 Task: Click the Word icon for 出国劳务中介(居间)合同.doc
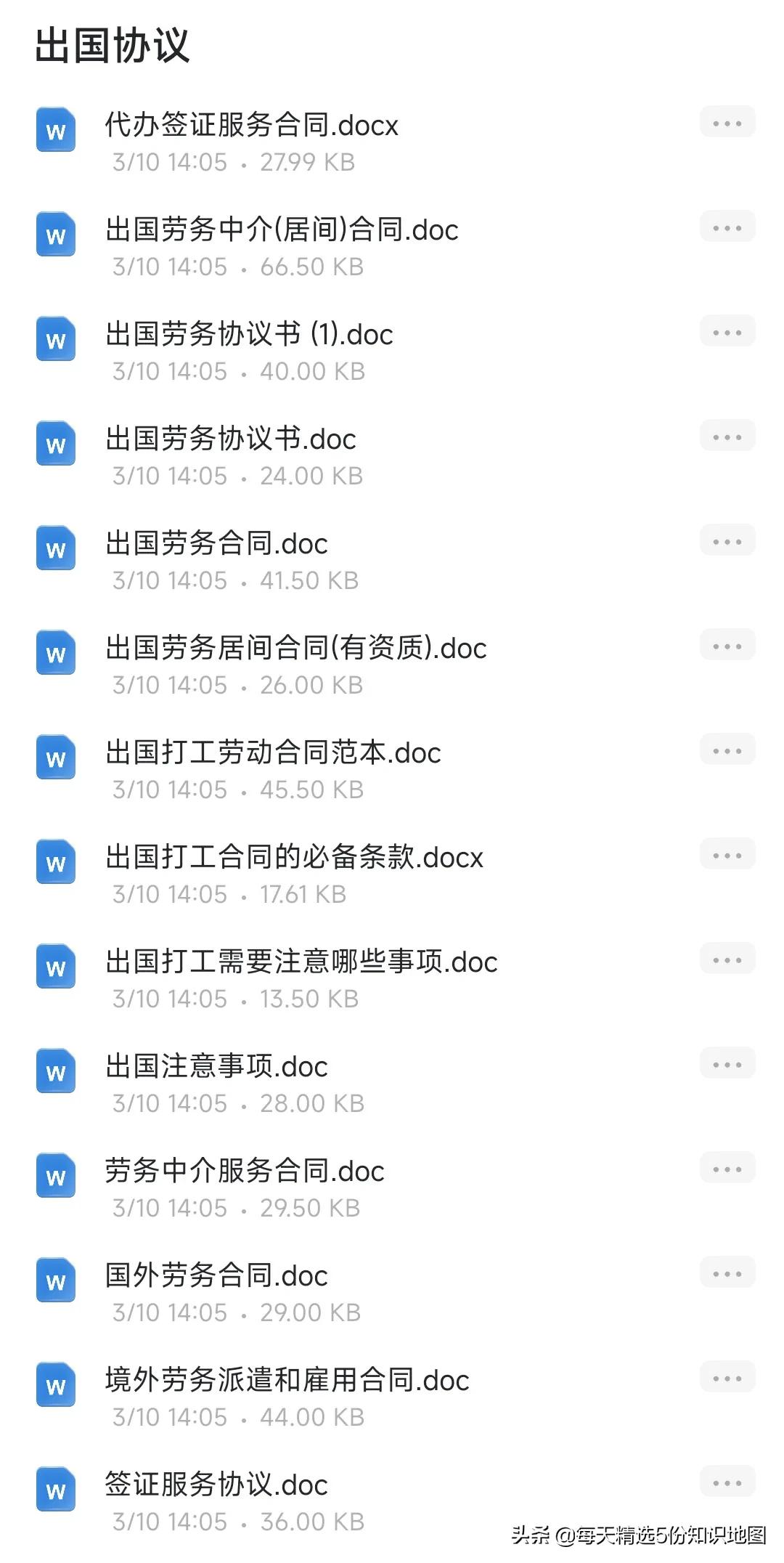[54, 235]
